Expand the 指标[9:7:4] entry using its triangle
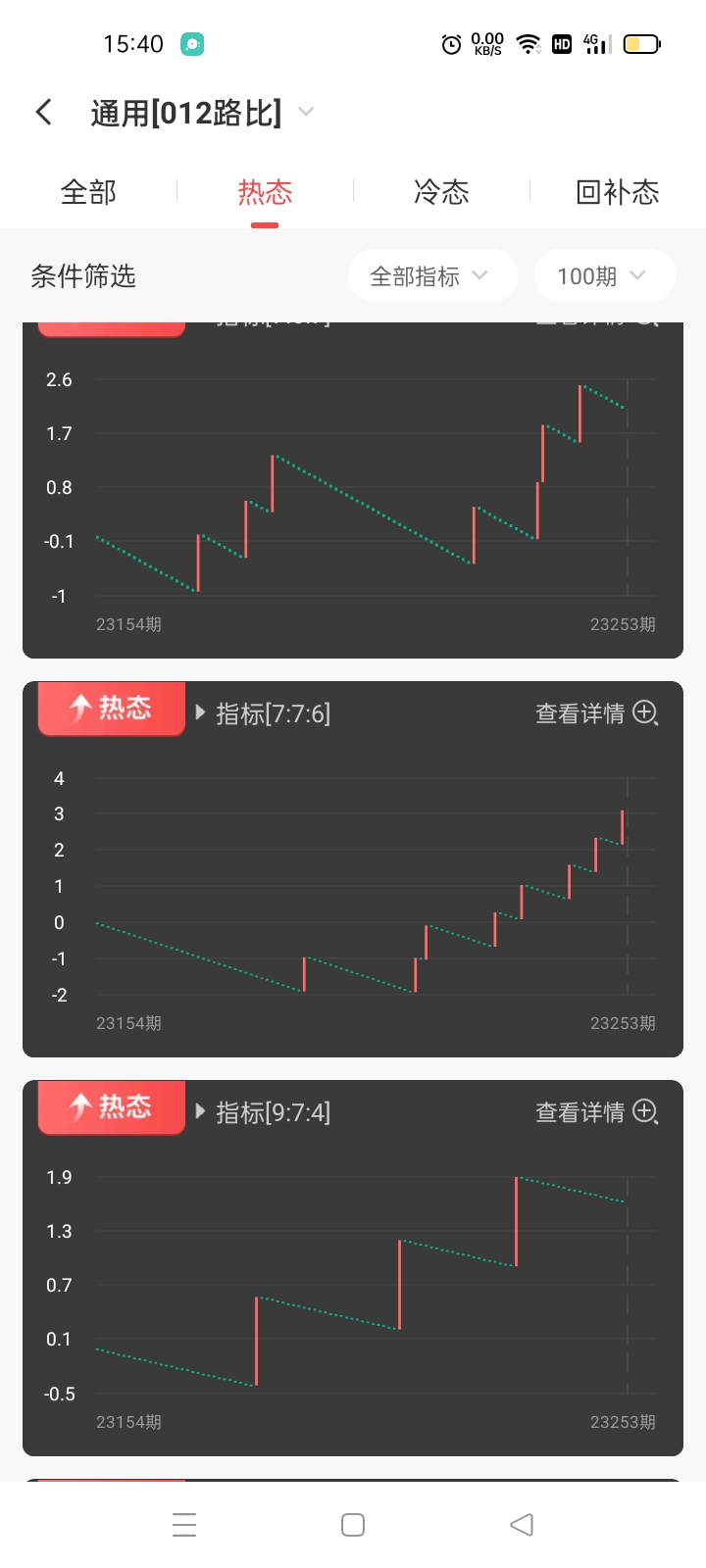This screenshot has height=1568, width=706. 199,1111
